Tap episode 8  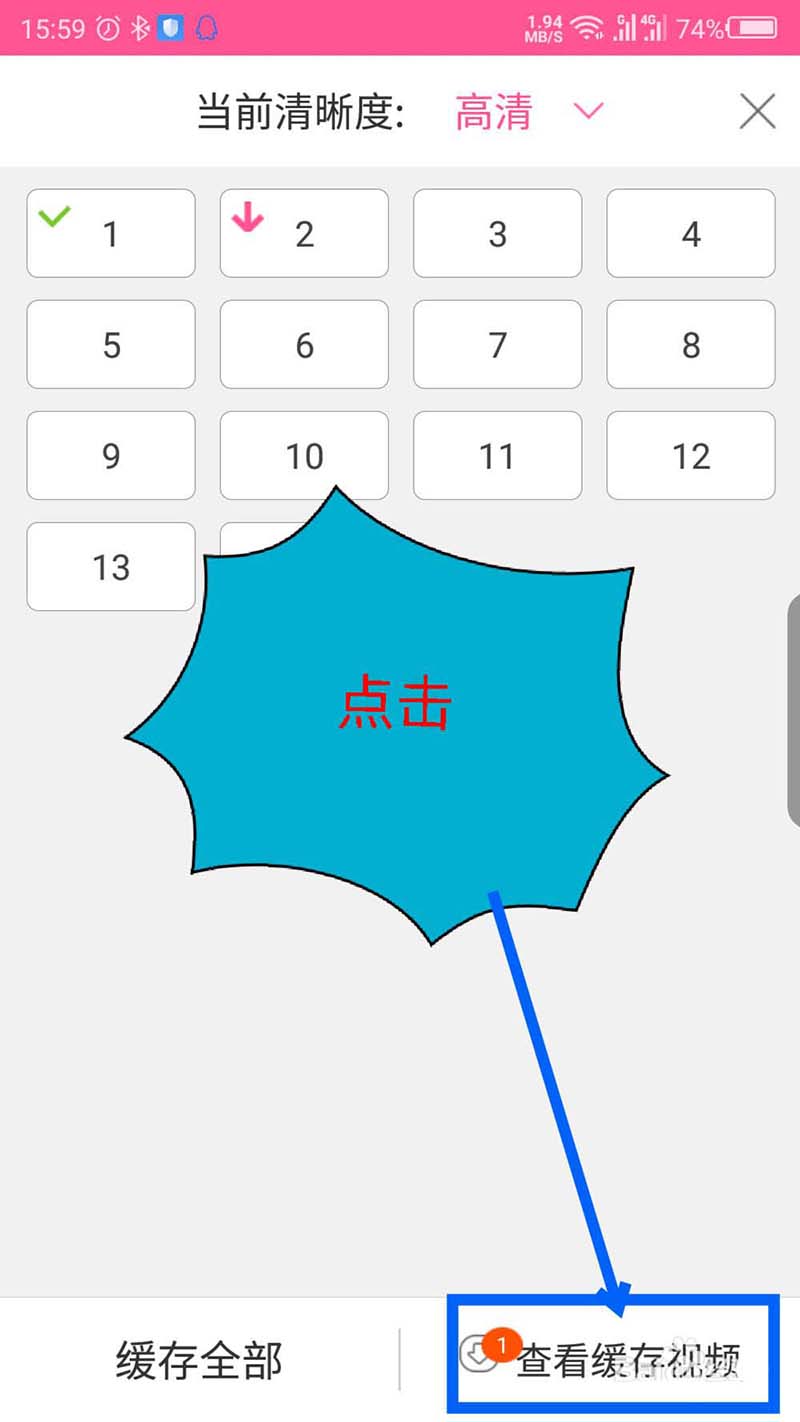[x=690, y=345]
